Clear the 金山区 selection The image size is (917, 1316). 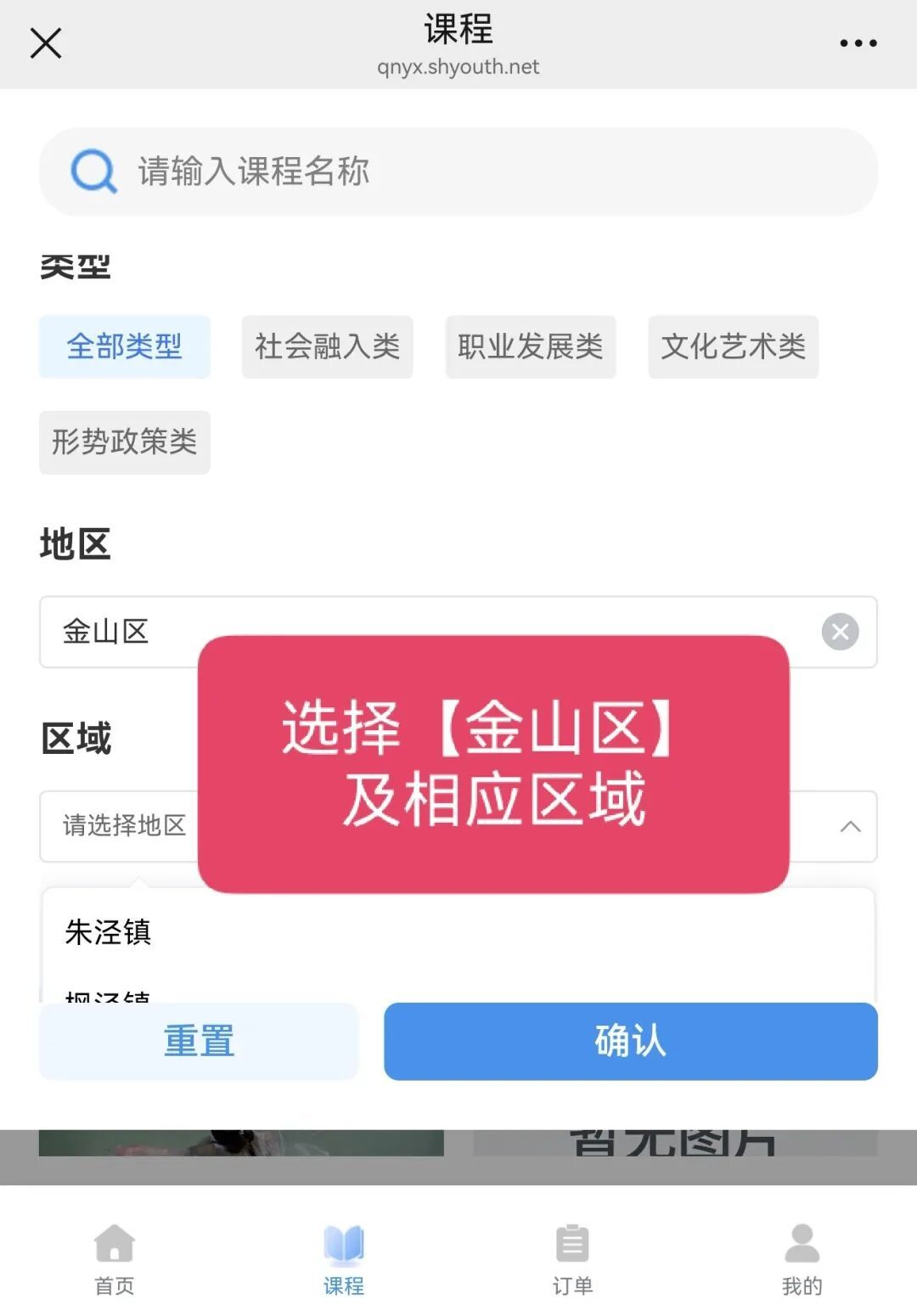pos(840,632)
